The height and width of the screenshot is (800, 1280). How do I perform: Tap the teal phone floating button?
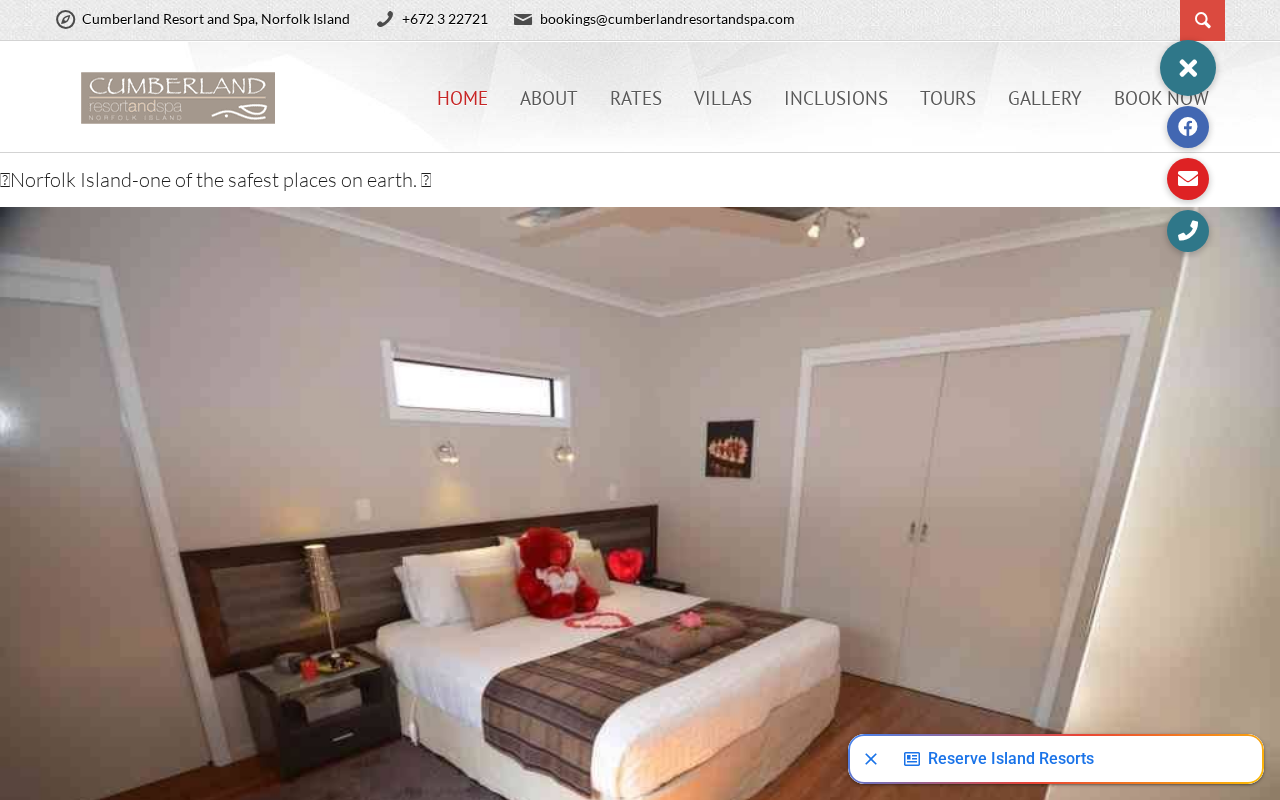click(1188, 231)
